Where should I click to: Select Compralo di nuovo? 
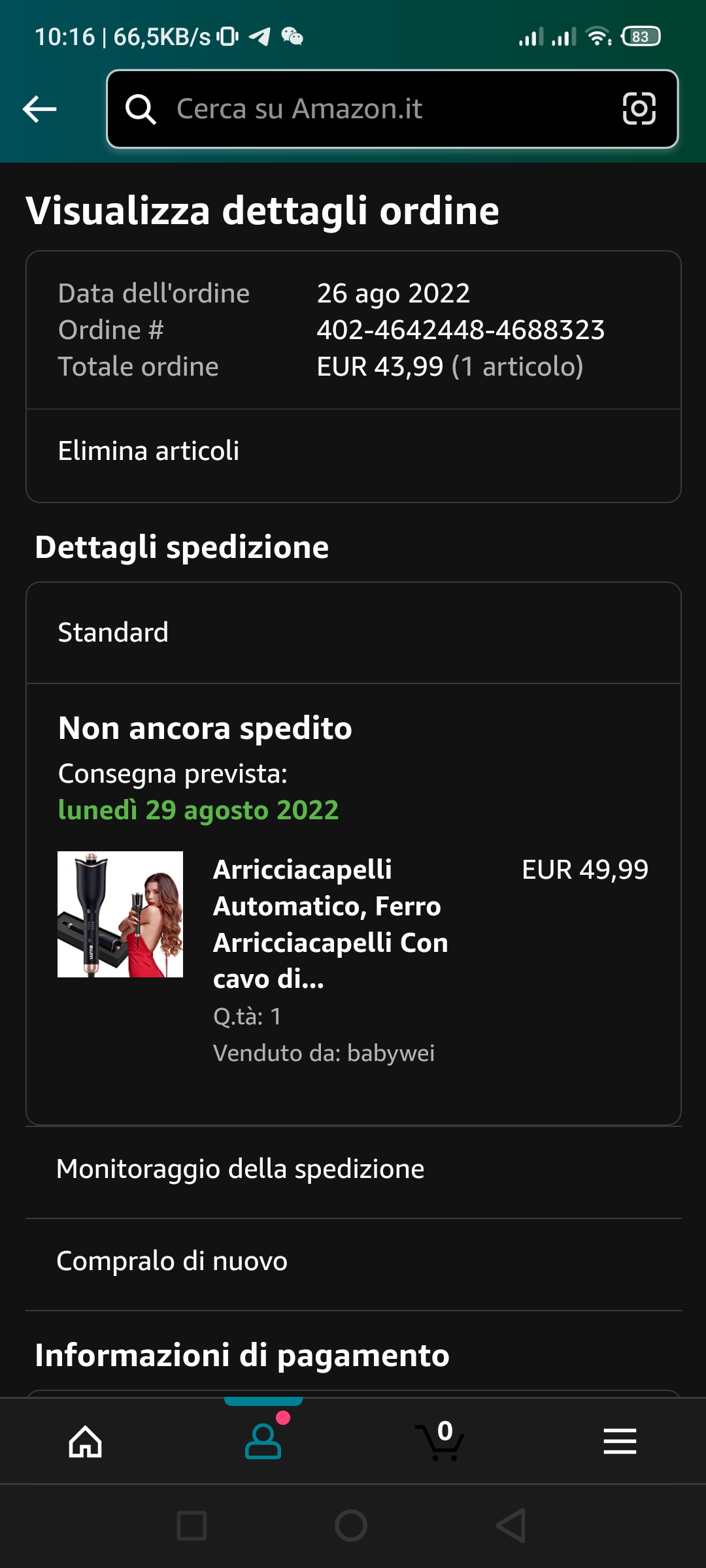pyautogui.click(x=353, y=1262)
